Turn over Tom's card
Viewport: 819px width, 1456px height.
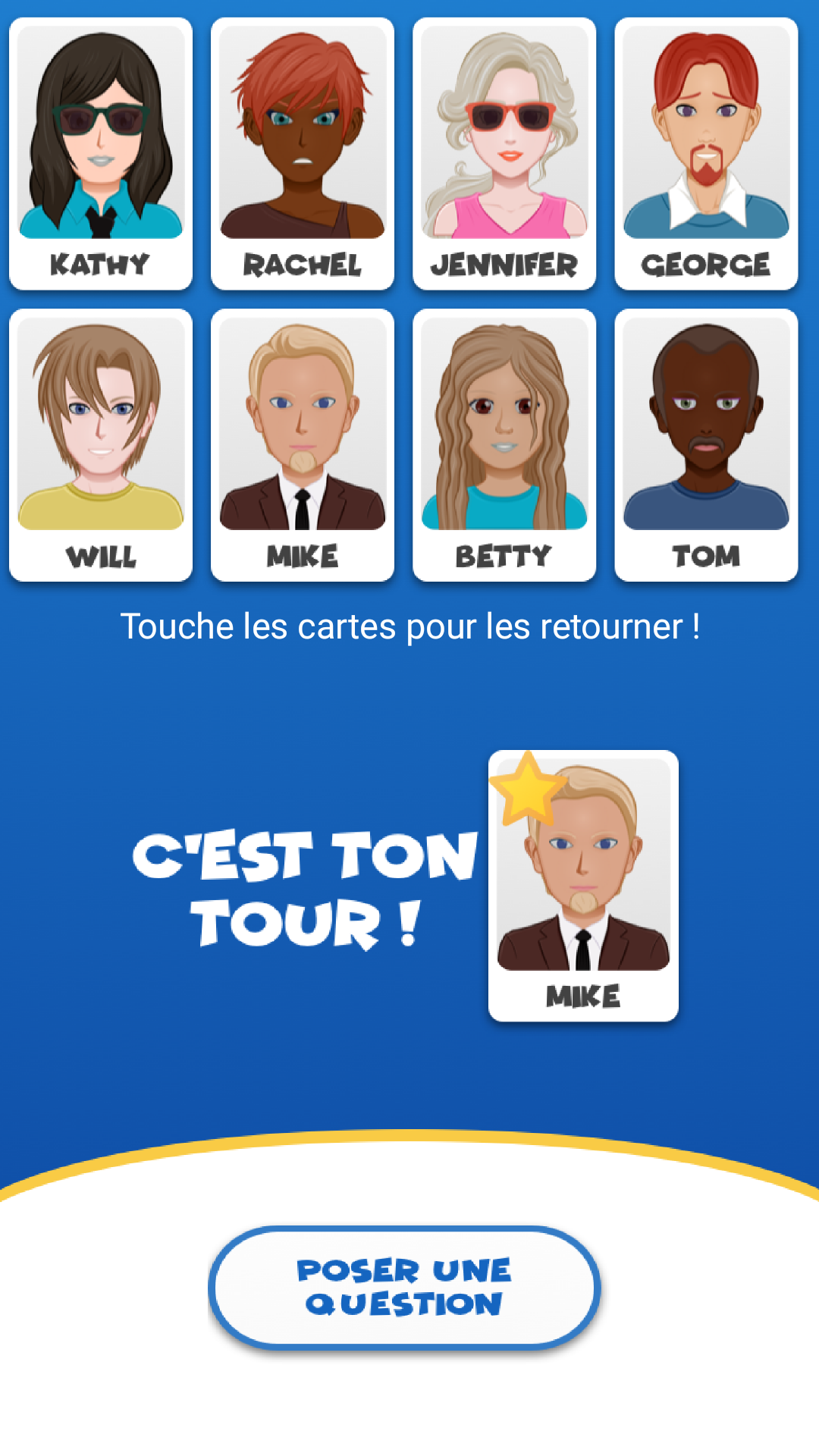(x=706, y=445)
